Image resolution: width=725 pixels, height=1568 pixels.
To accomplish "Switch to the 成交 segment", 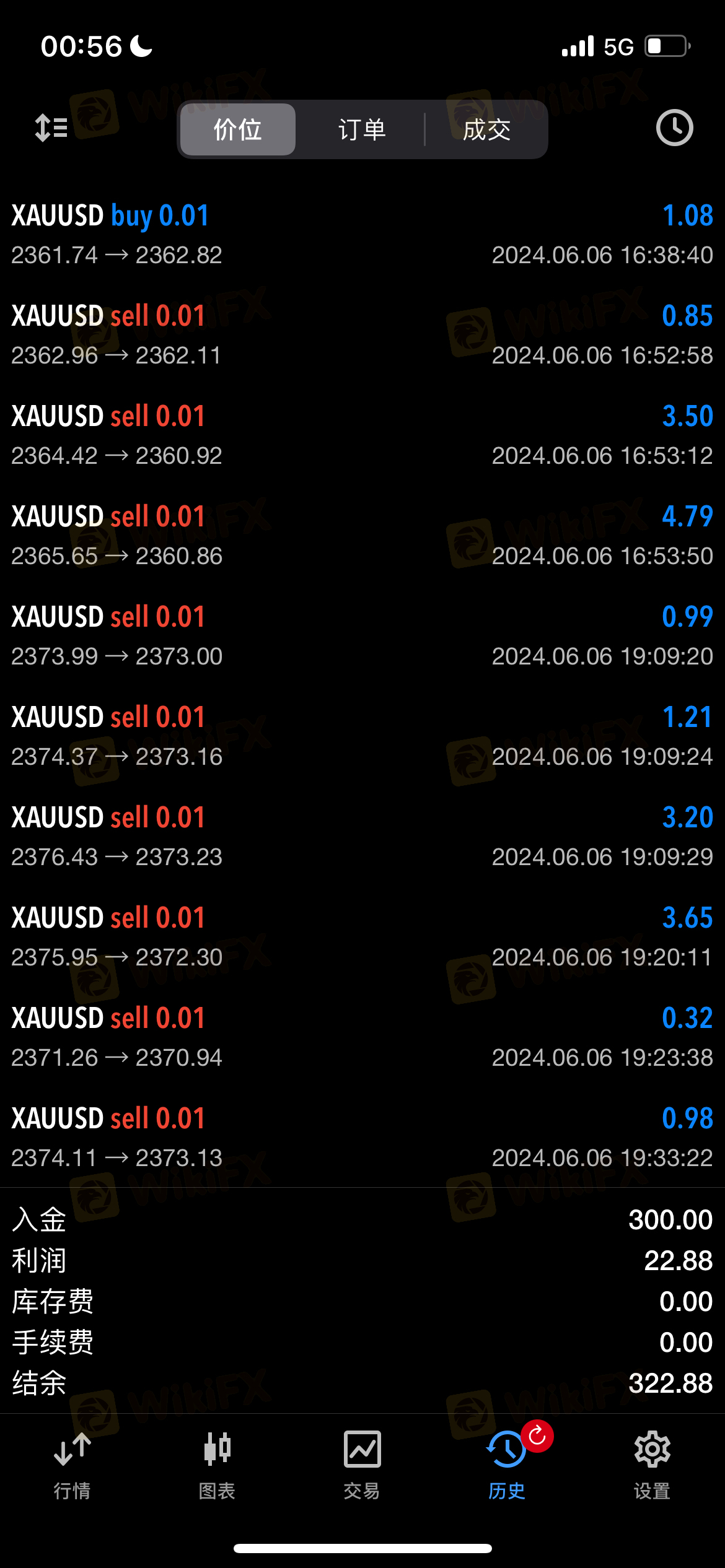I will click(486, 129).
